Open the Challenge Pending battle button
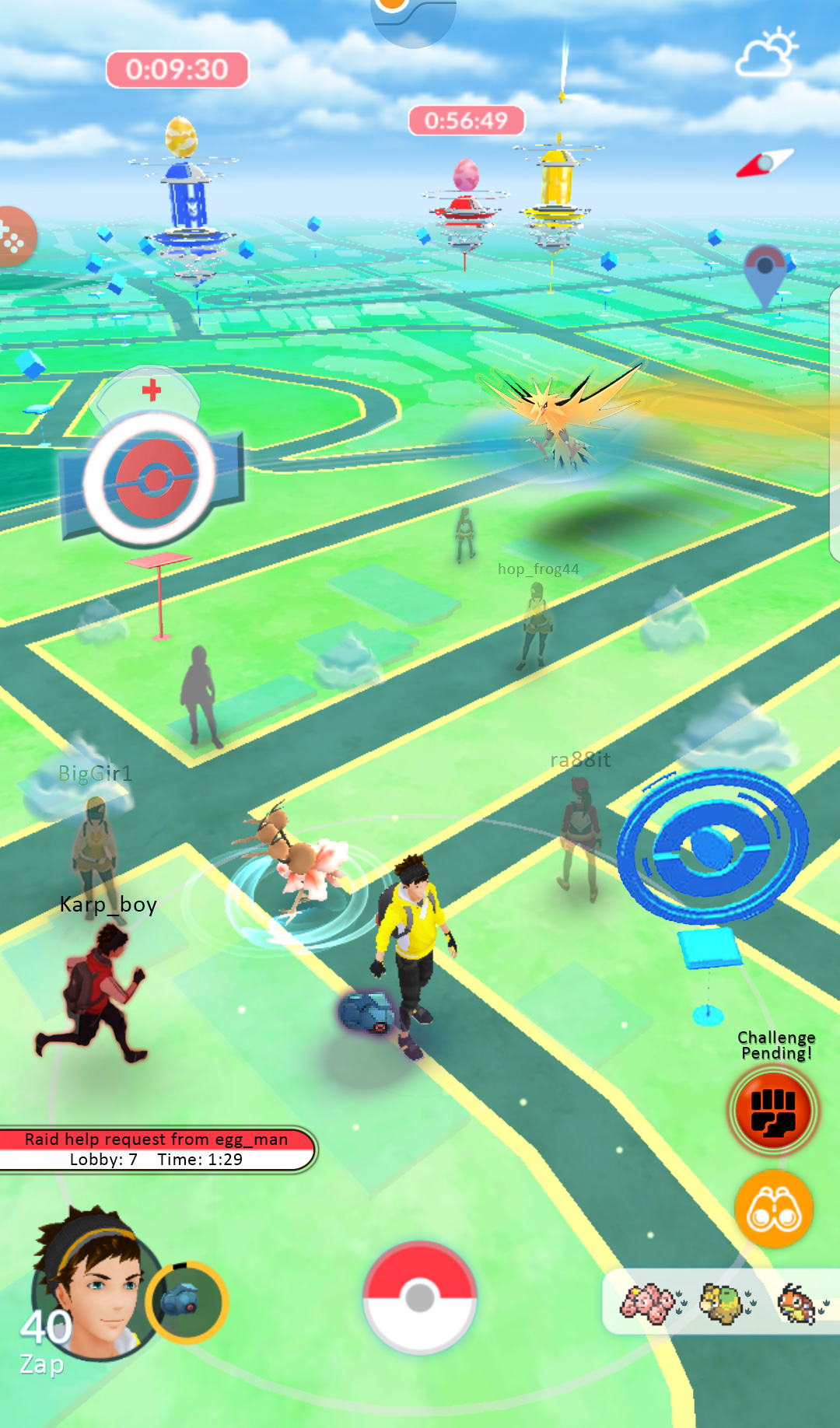The image size is (840, 1428). pos(773,1111)
